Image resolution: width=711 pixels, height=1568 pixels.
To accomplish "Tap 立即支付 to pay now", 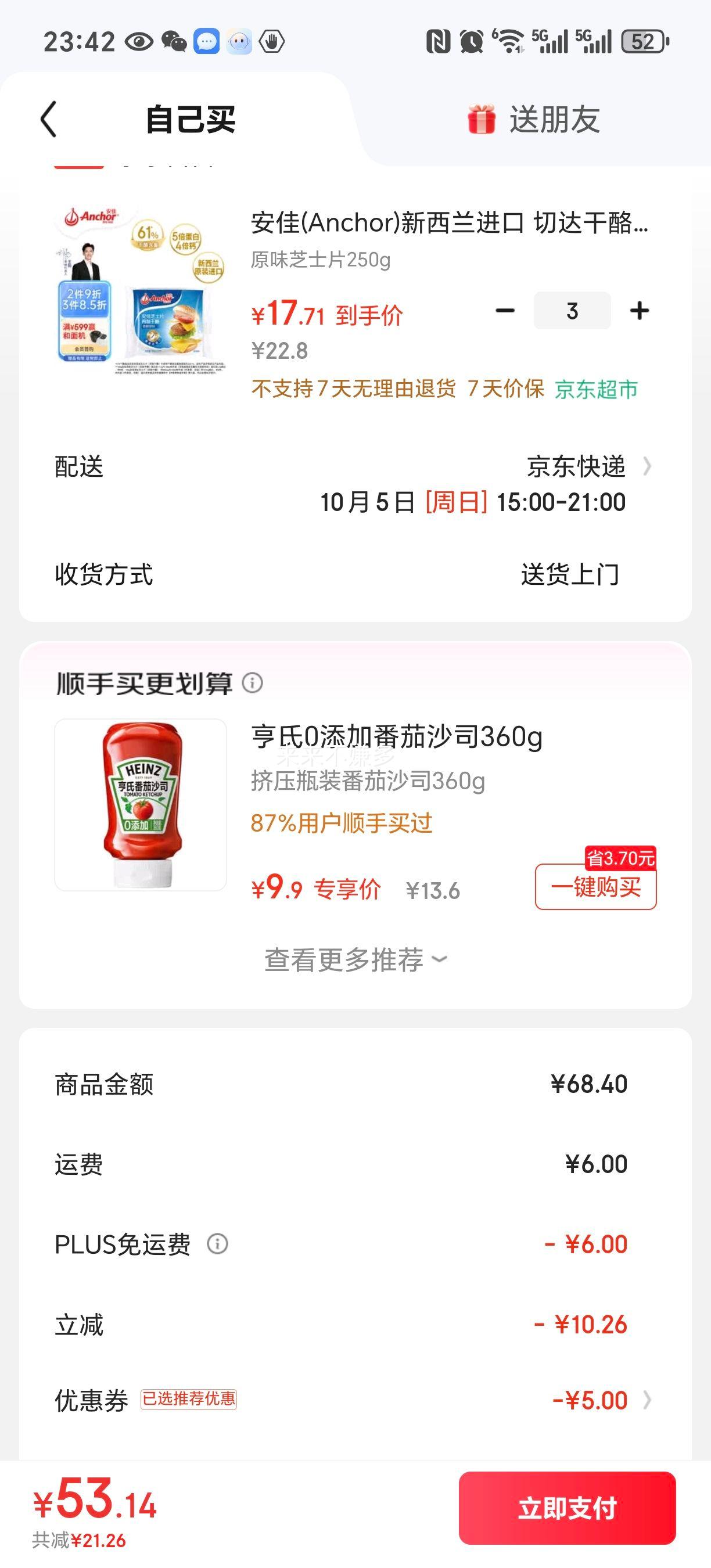I will 567,1508.
